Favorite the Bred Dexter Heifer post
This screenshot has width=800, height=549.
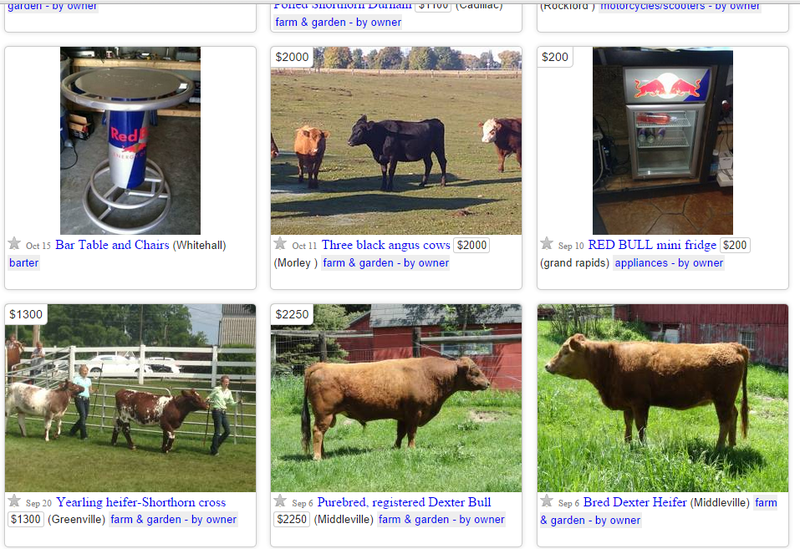coord(547,500)
